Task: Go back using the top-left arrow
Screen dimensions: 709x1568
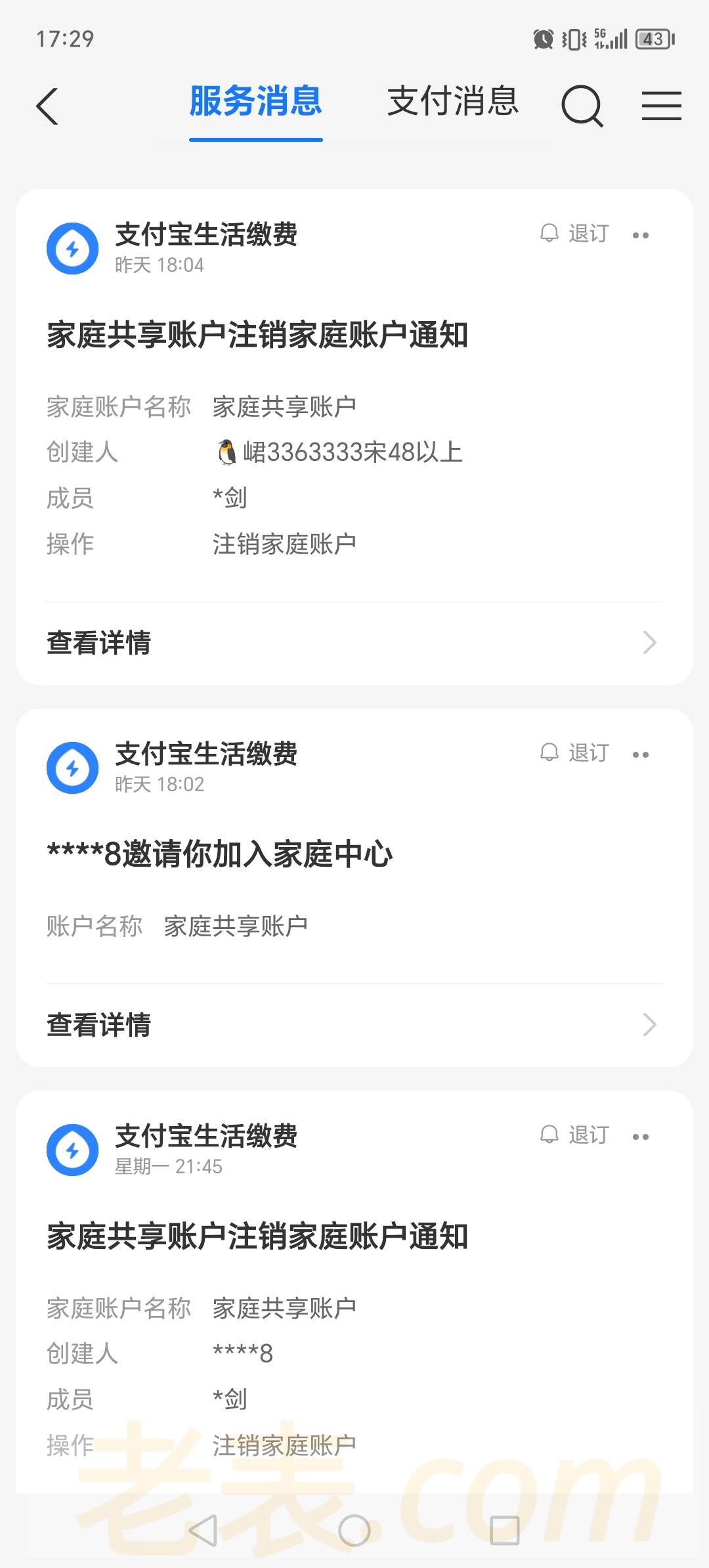Action: 47,106
